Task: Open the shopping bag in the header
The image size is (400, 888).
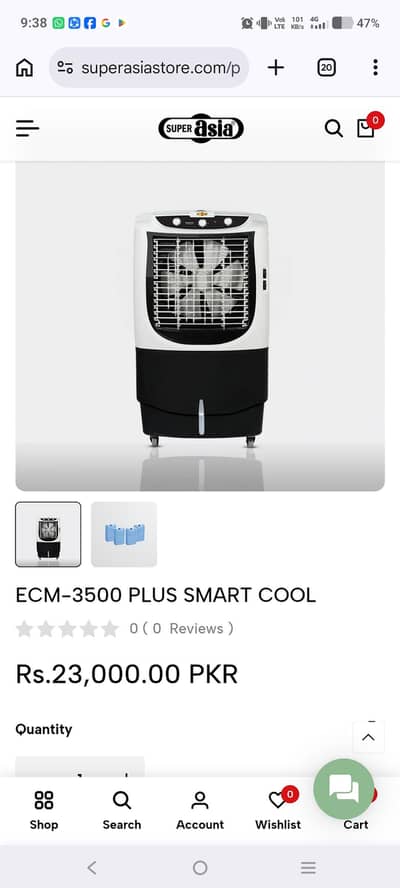Action: (x=366, y=129)
